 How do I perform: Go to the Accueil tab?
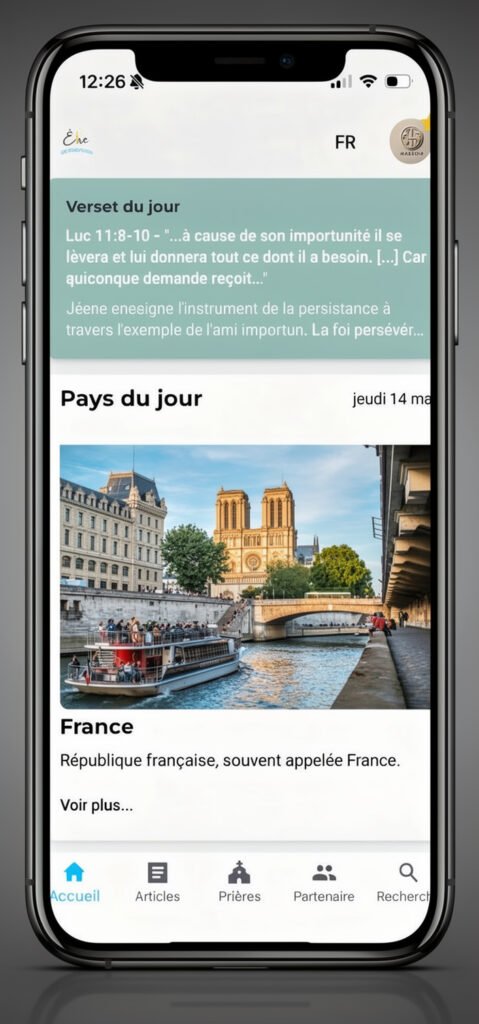(74, 882)
